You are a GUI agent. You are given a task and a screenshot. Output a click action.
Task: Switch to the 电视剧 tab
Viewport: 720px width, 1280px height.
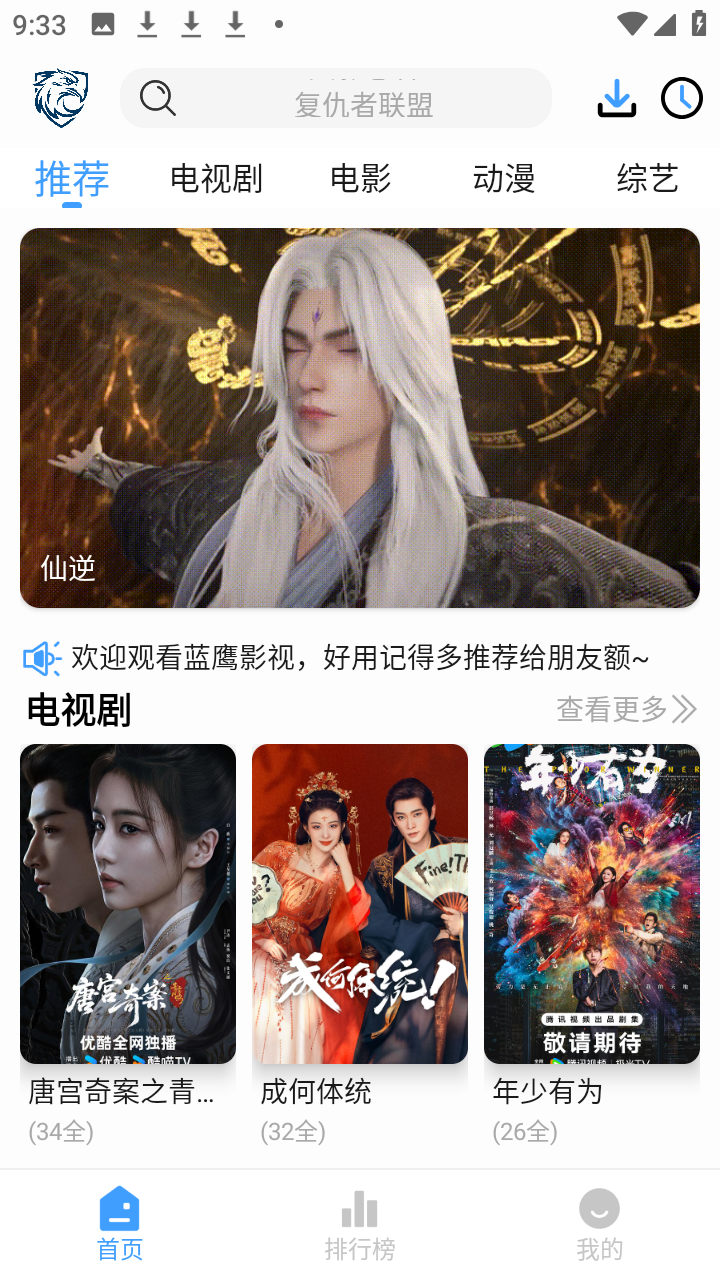click(215, 178)
